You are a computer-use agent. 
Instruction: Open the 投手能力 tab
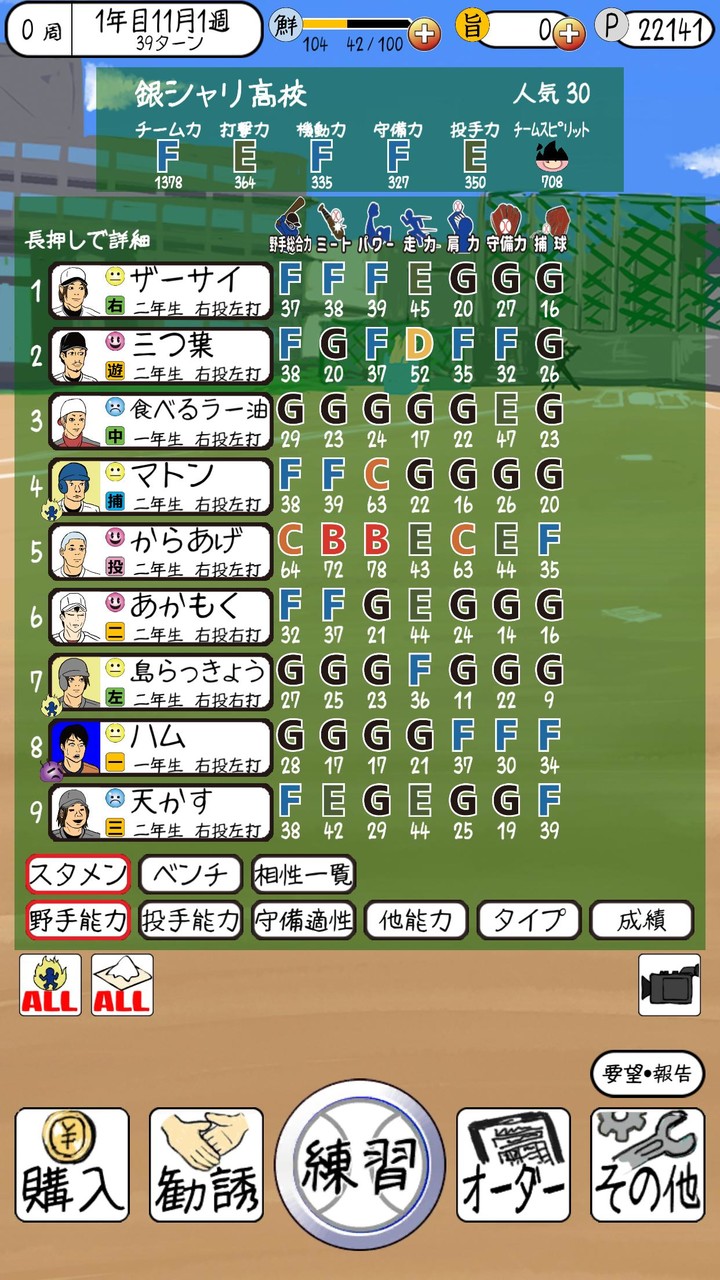coord(189,923)
